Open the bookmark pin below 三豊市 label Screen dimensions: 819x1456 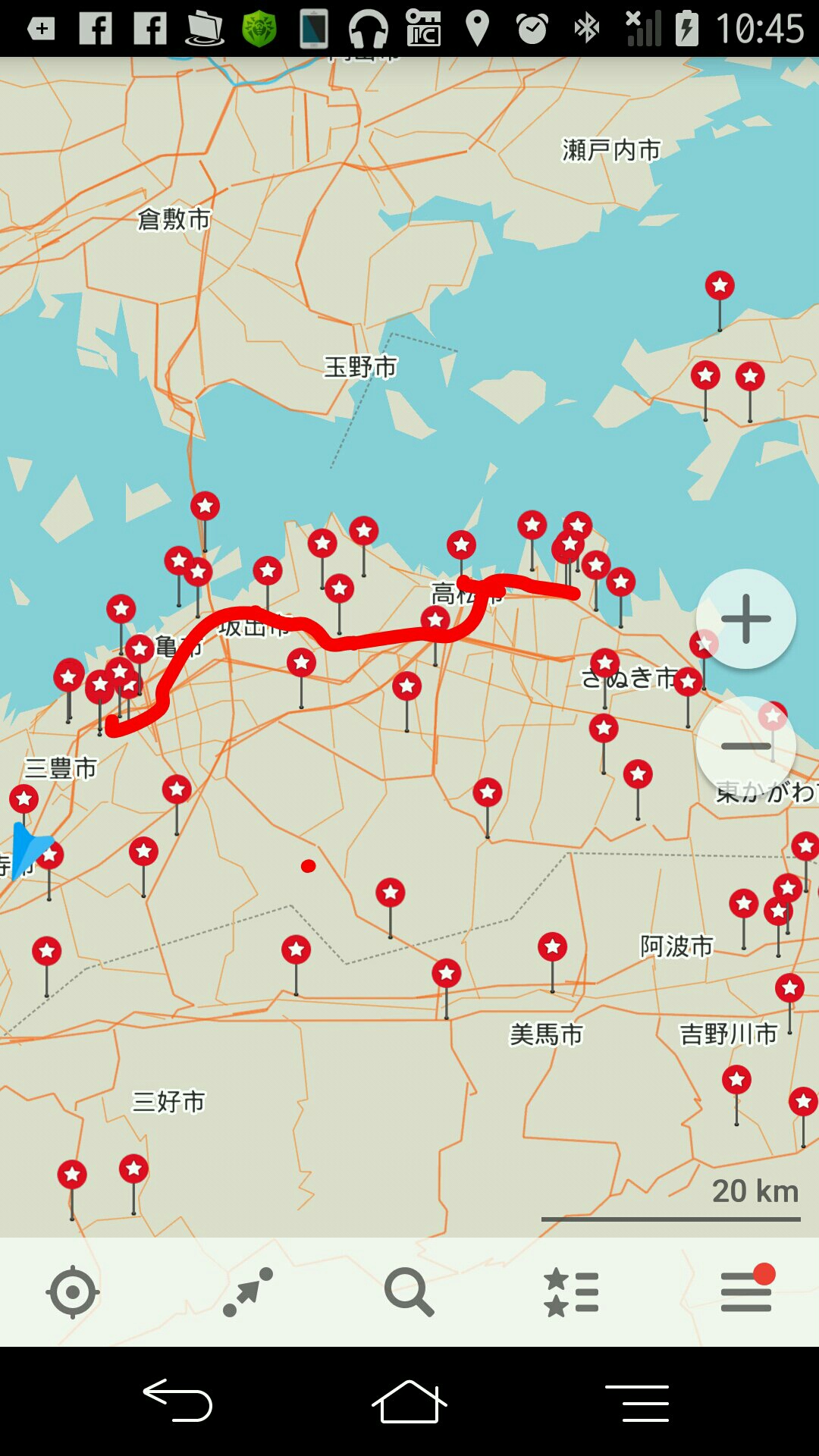pos(24,799)
